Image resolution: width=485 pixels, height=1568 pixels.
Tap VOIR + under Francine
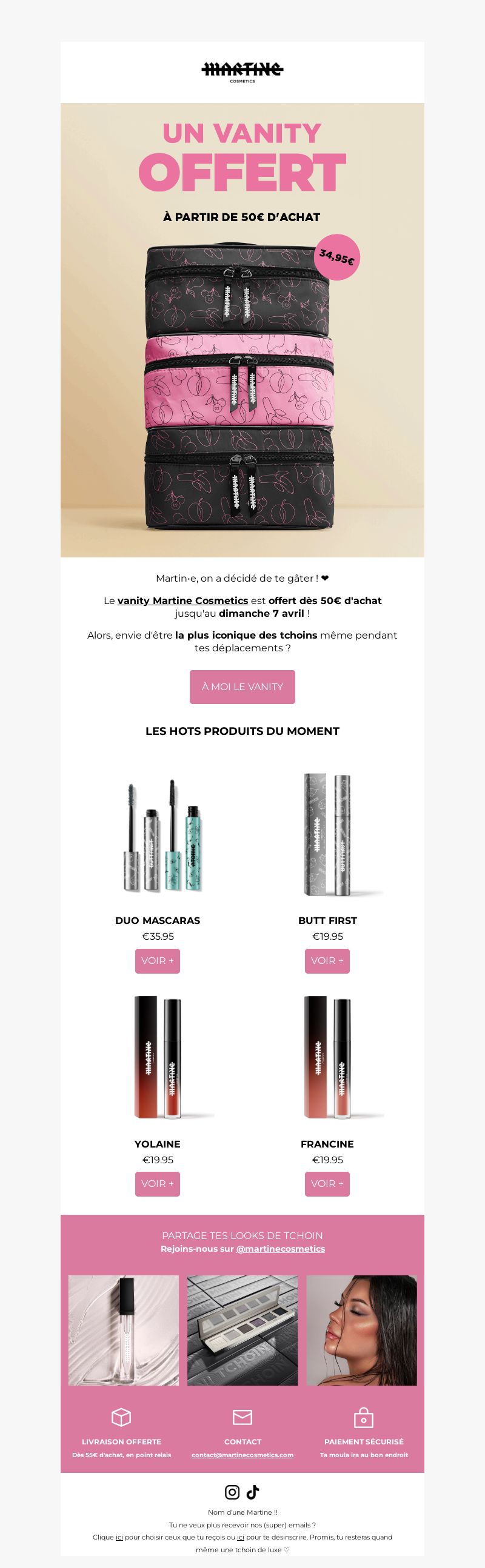[327, 1183]
